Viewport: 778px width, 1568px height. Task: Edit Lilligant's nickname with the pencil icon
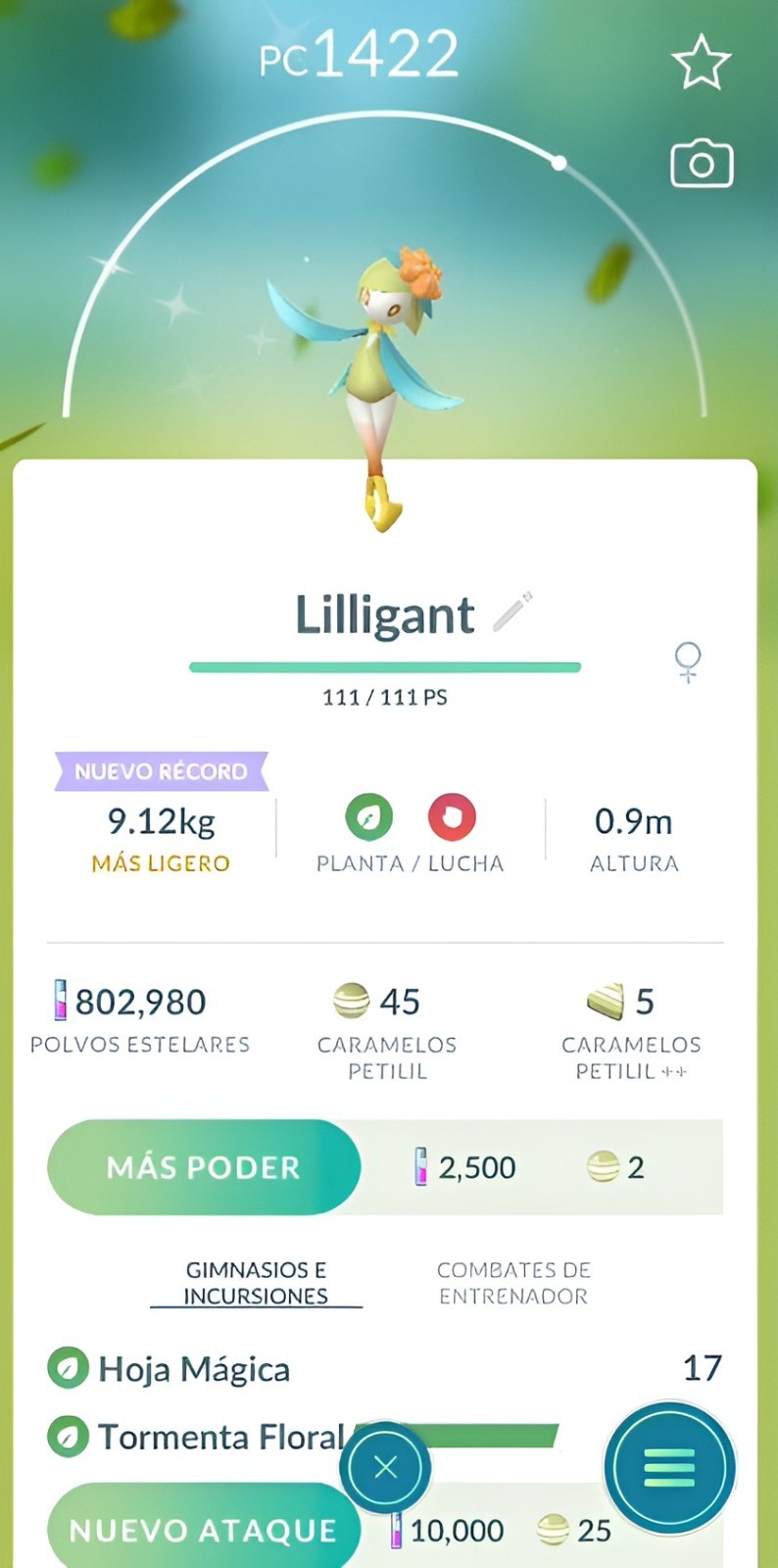tap(512, 612)
